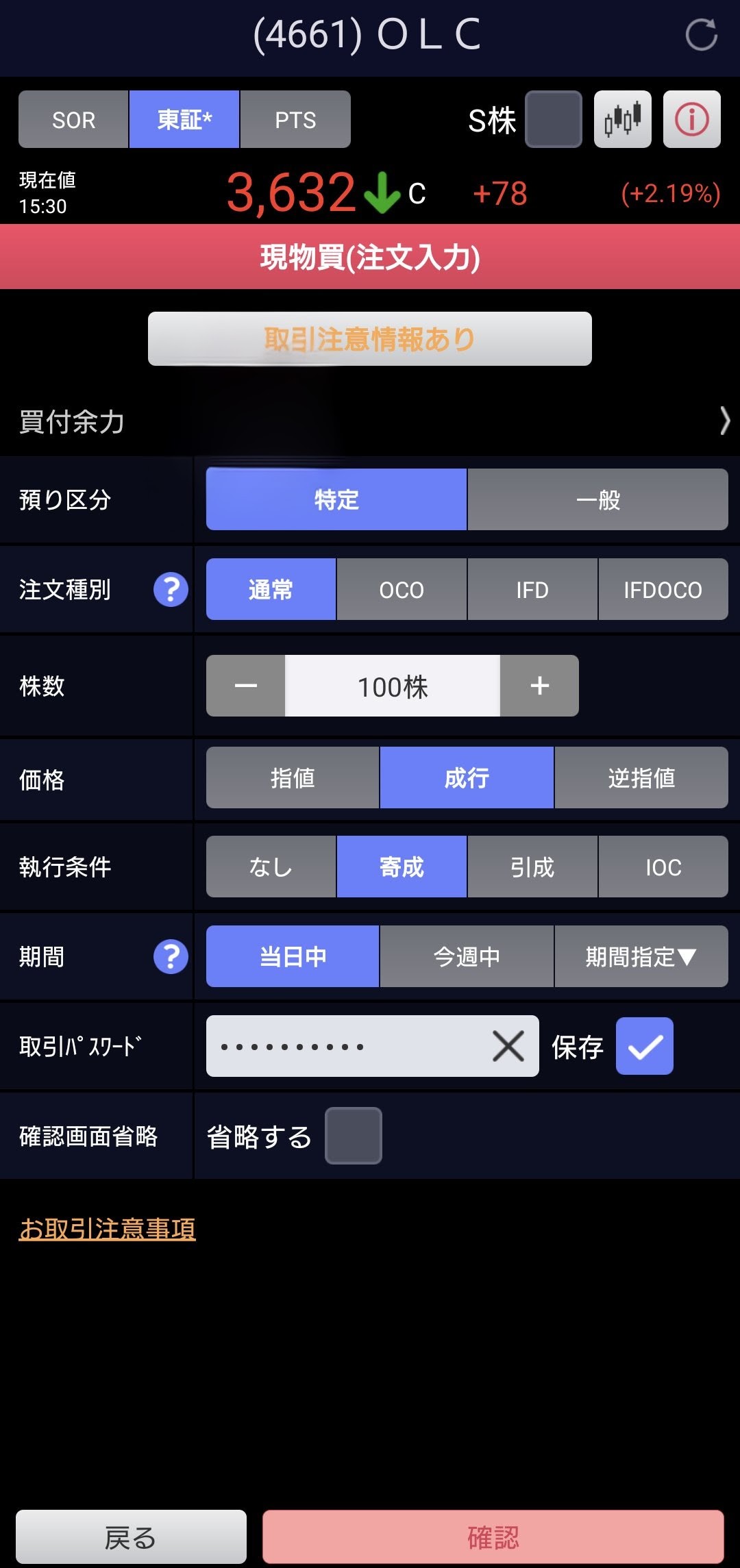Decrease the share quantity

(245, 686)
